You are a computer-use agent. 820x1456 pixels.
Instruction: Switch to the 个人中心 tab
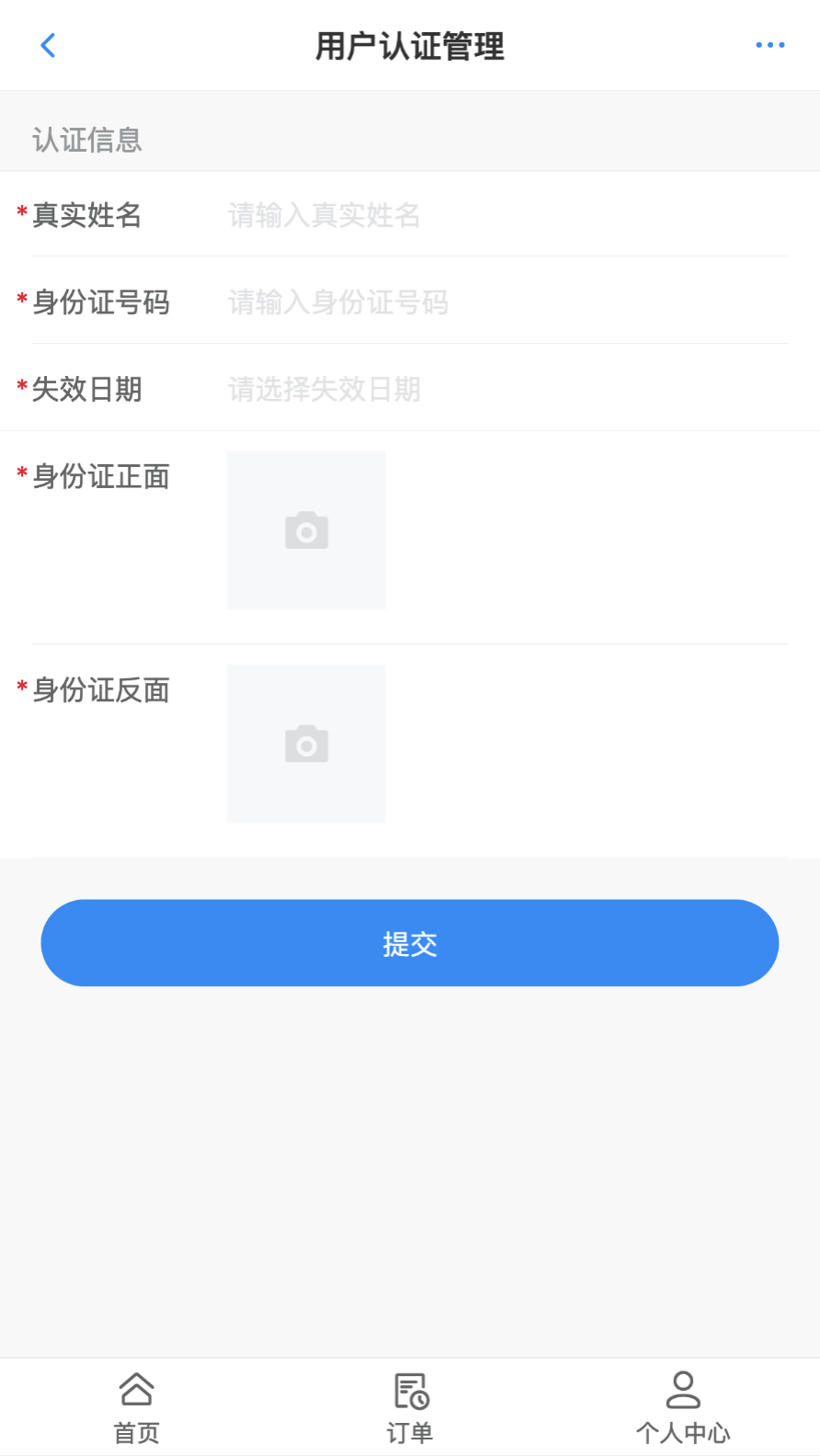[x=683, y=1406]
